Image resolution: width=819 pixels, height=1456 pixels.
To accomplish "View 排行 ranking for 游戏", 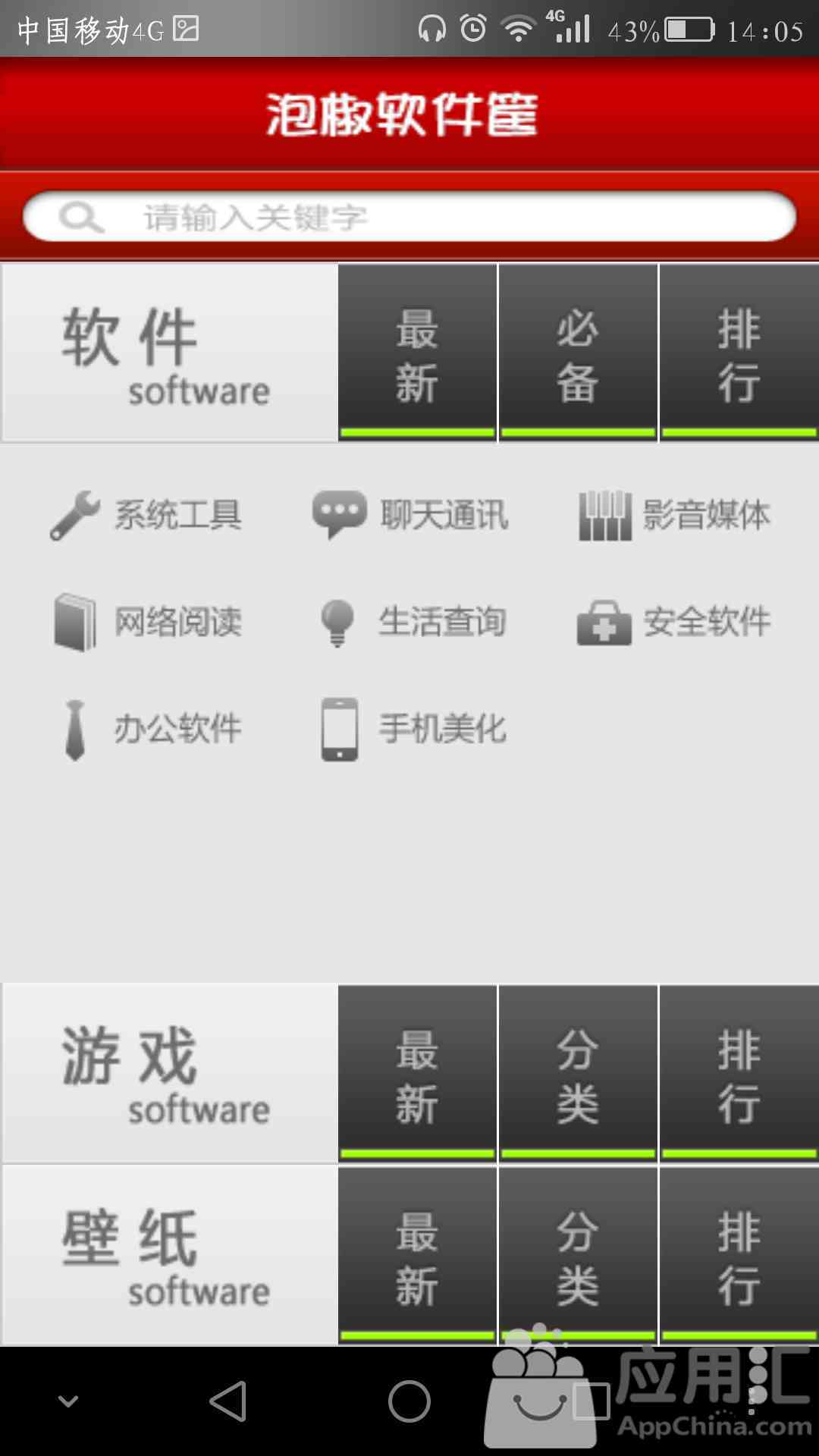I will click(x=739, y=1074).
